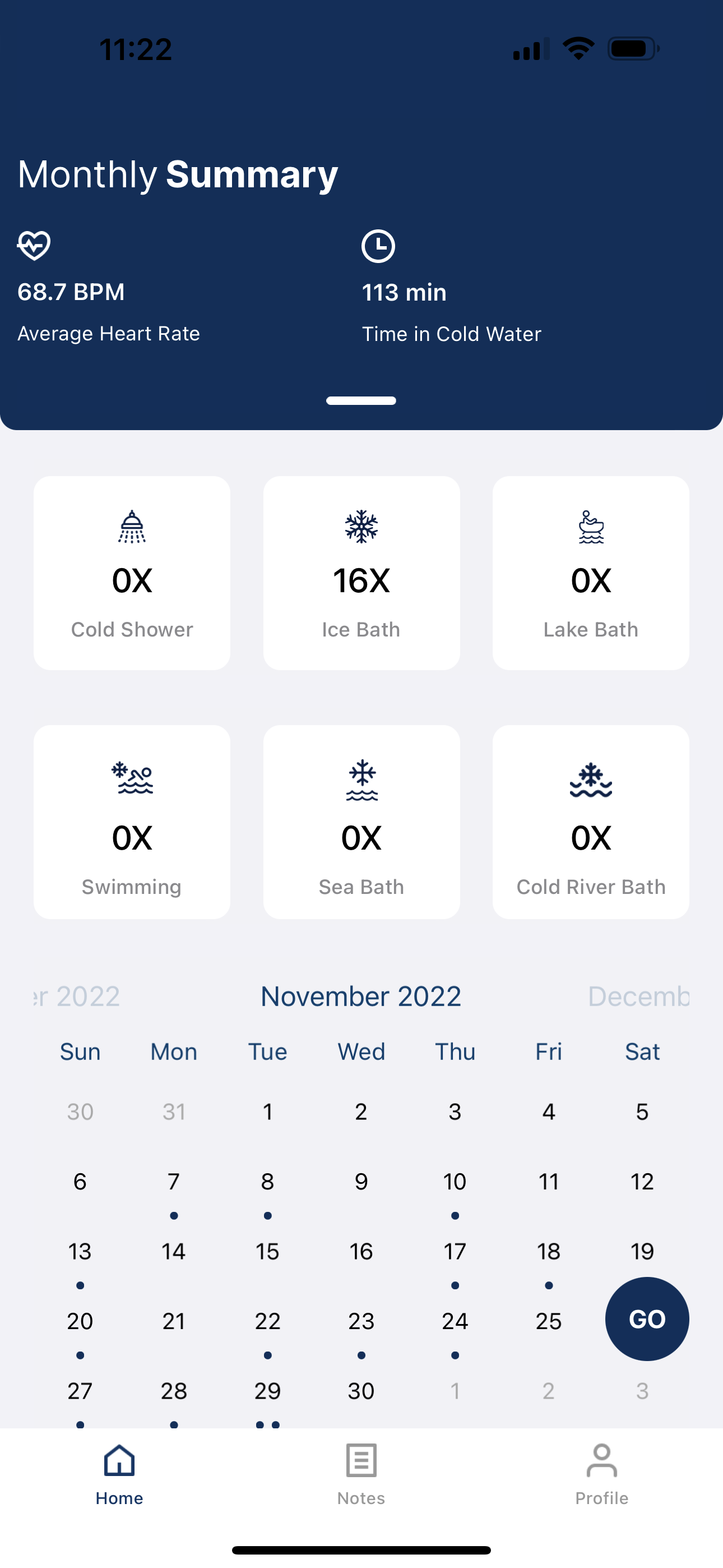Tap the Sea Bath card

pyautogui.click(x=361, y=822)
